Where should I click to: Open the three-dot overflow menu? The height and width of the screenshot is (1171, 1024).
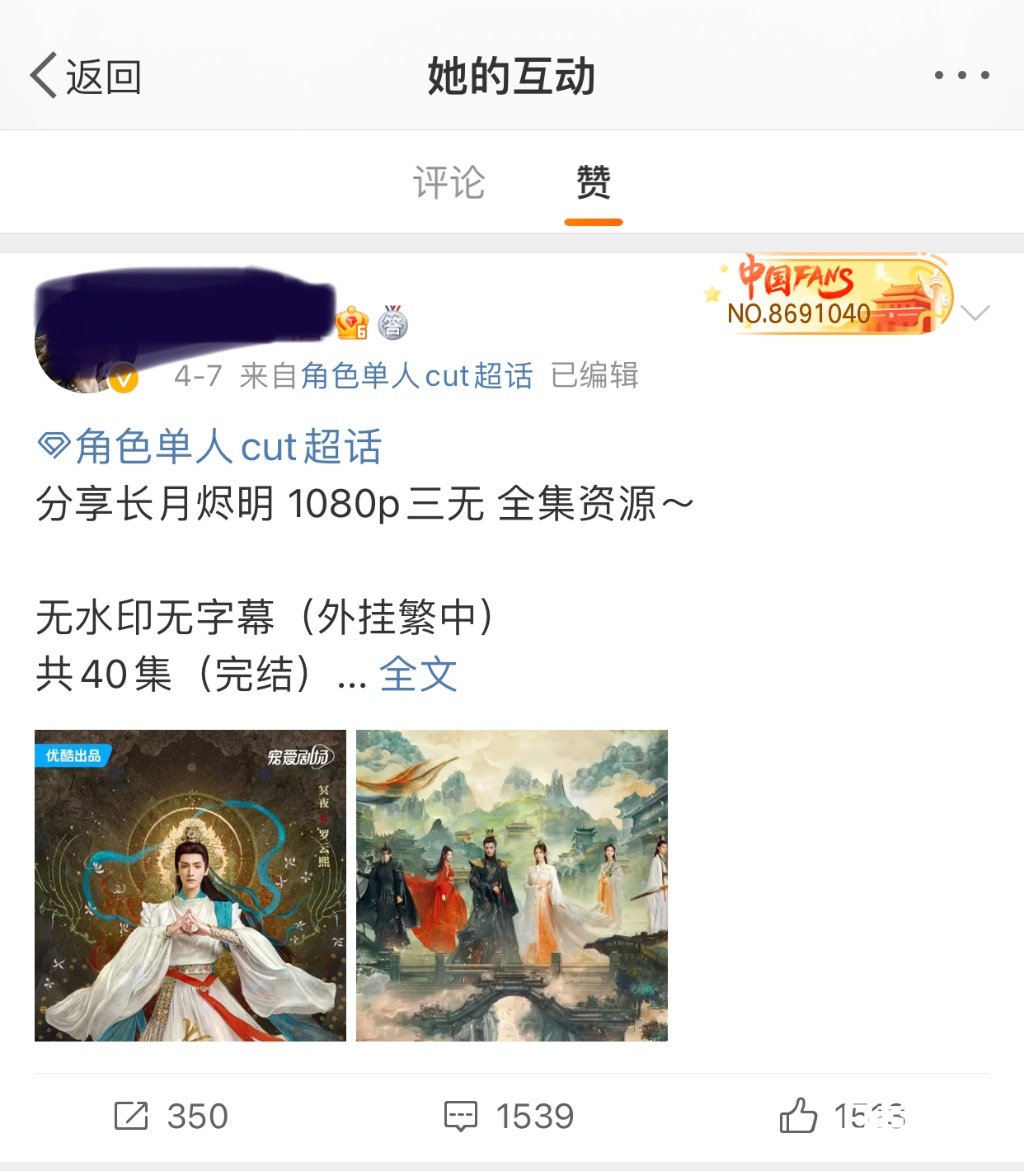click(x=961, y=76)
